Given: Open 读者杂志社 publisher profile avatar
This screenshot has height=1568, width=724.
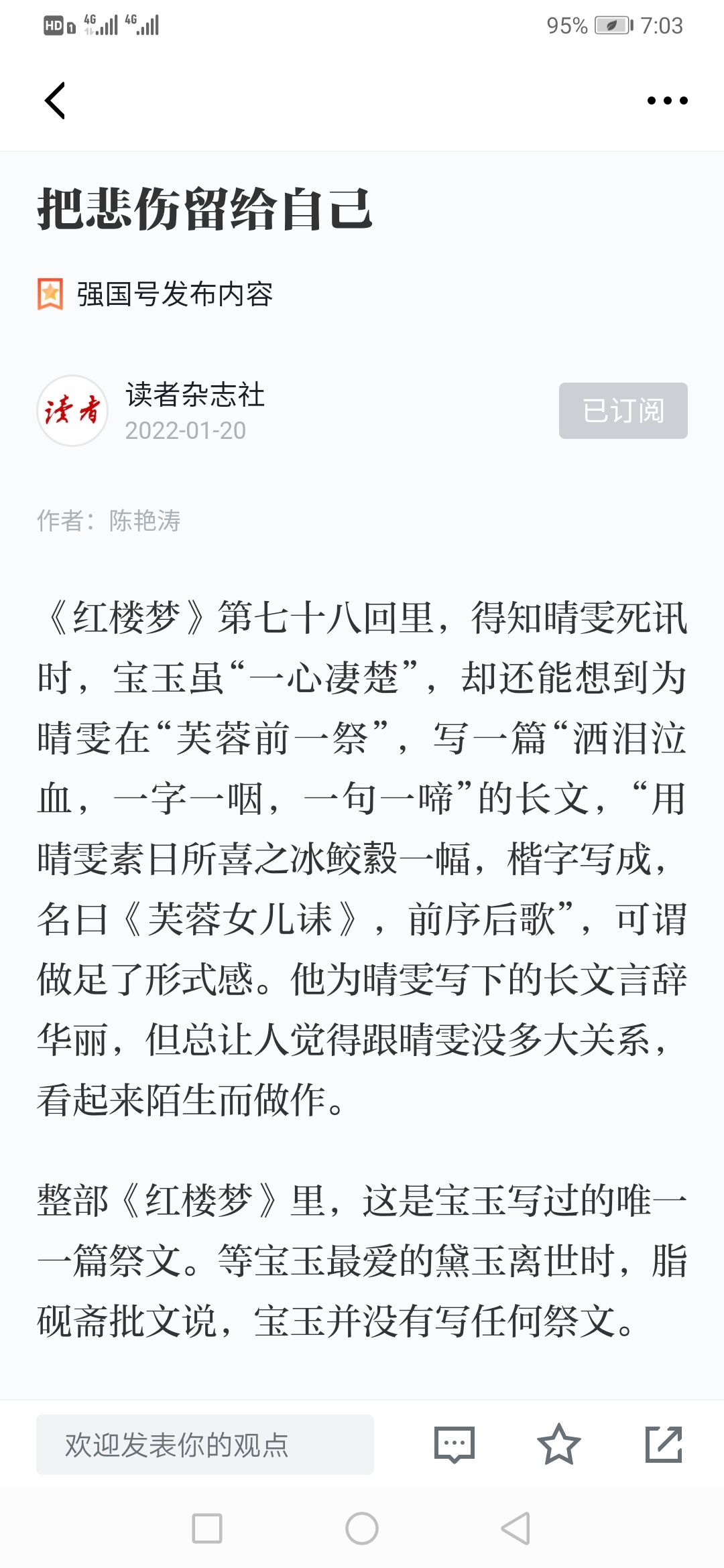Looking at the screenshot, I should (x=72, y=411).
